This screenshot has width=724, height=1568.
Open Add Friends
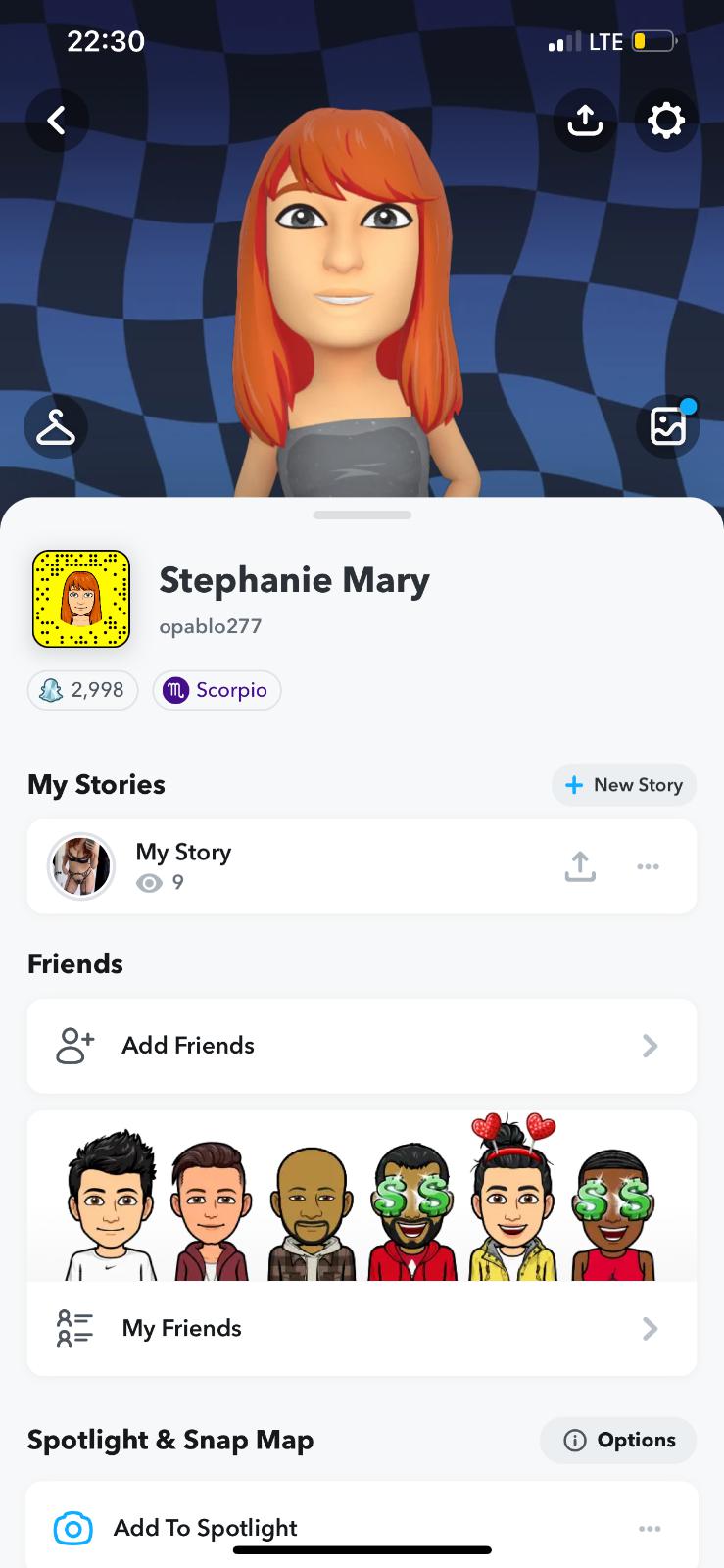click(x=362, y=1046)
